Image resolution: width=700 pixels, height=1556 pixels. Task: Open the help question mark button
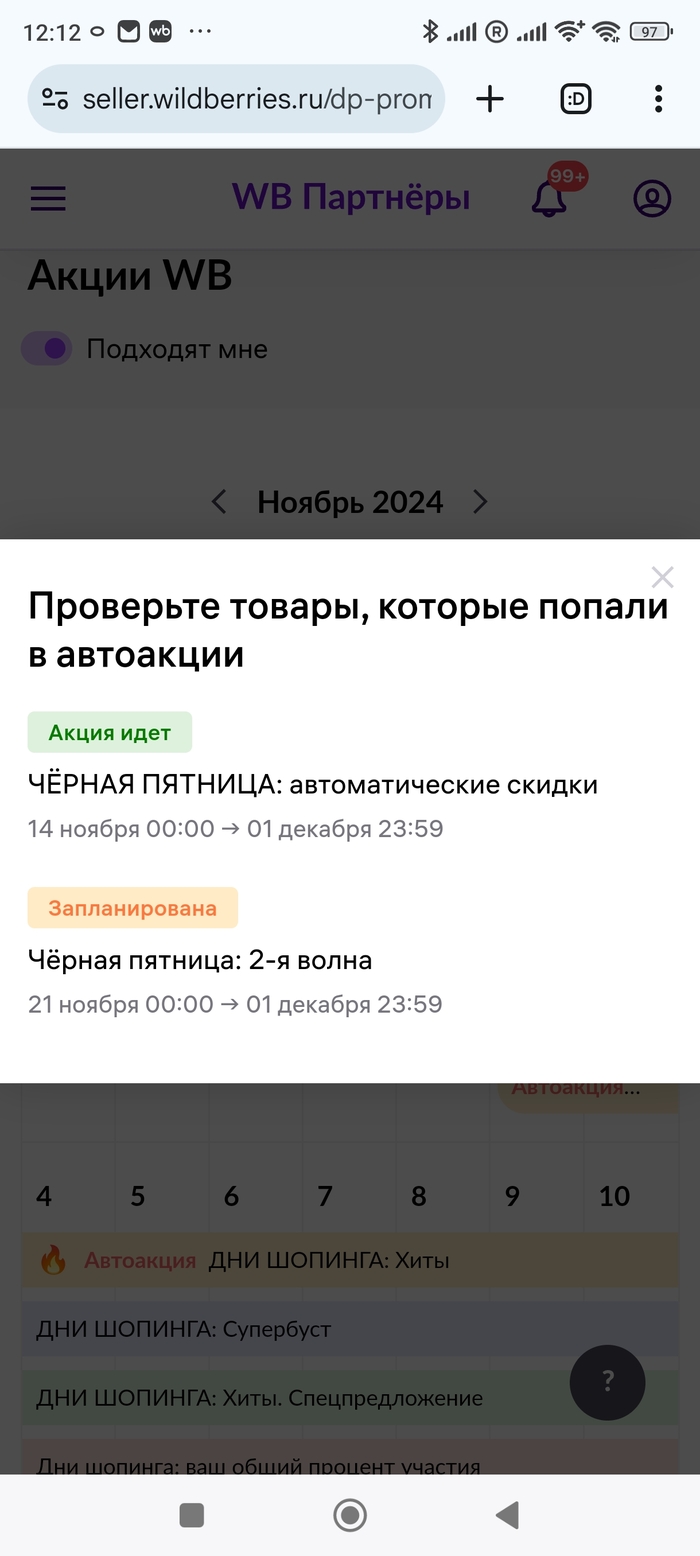(607, 1383)
